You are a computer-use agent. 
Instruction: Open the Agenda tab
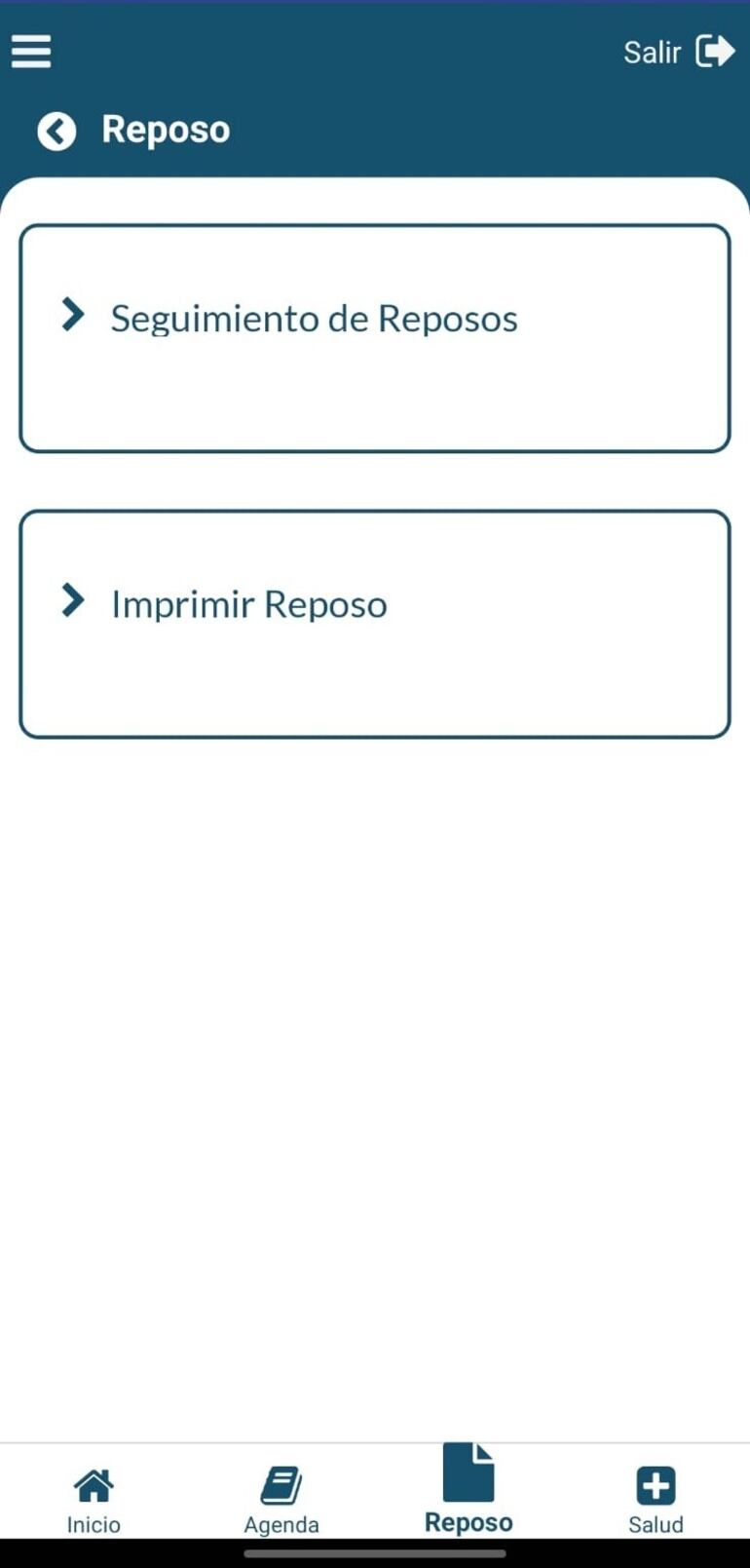click(x=281, y=1499)
